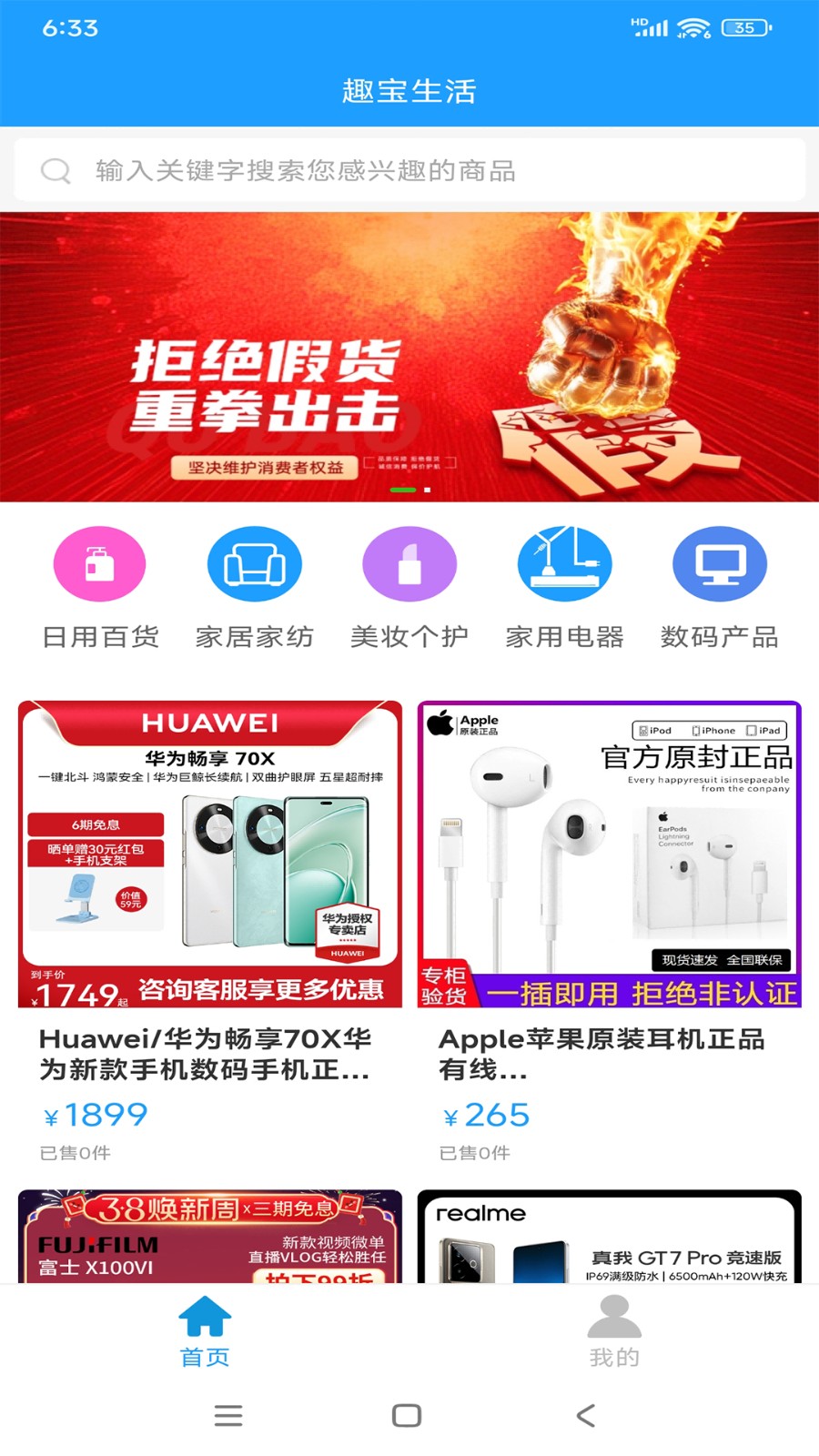Tap the keyword search box
Image resolution: width=819 pixels, height=1456 pixels.
(x=409, y=170)
